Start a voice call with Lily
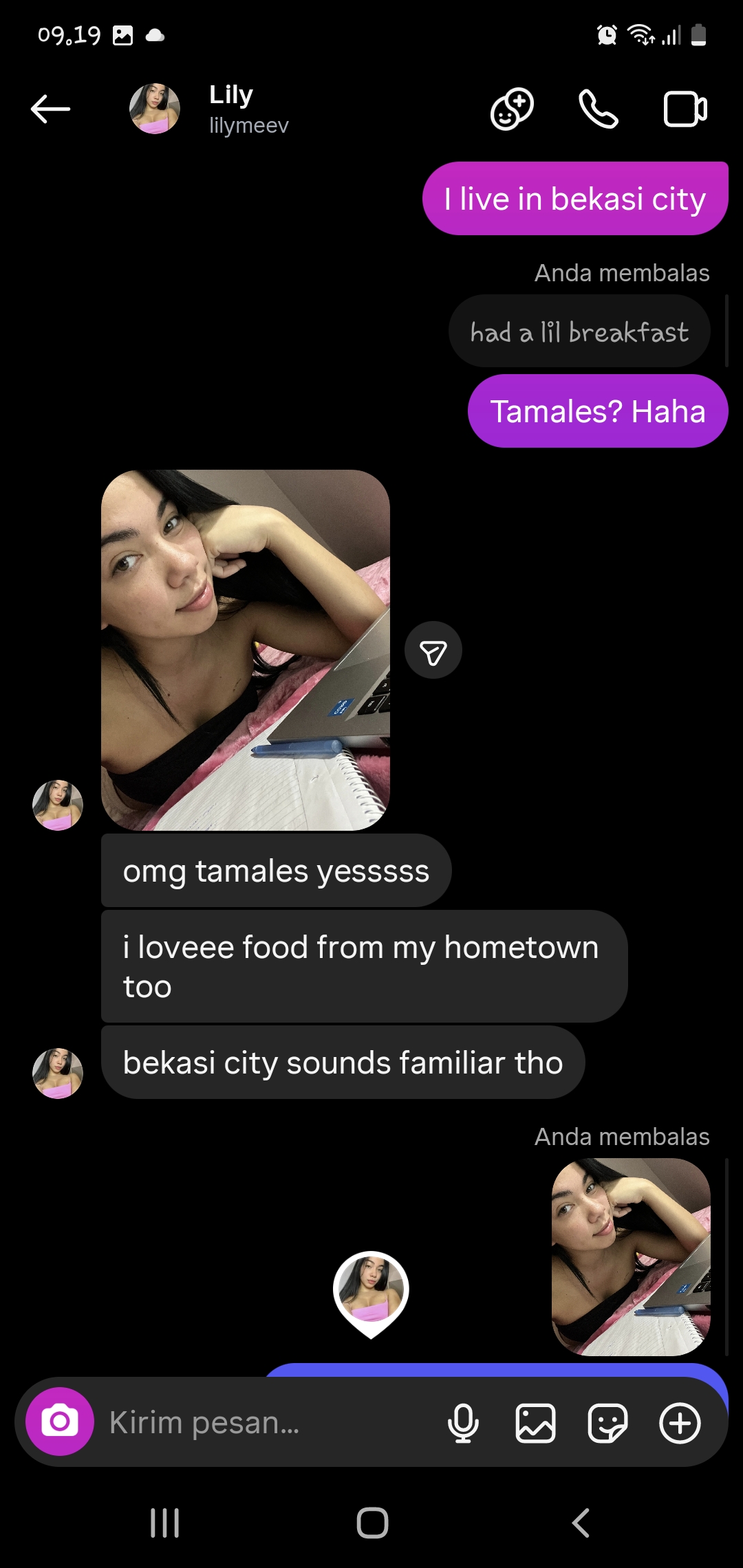The image size is (743, 1568). pyautogui.click(x=598, y=109)
